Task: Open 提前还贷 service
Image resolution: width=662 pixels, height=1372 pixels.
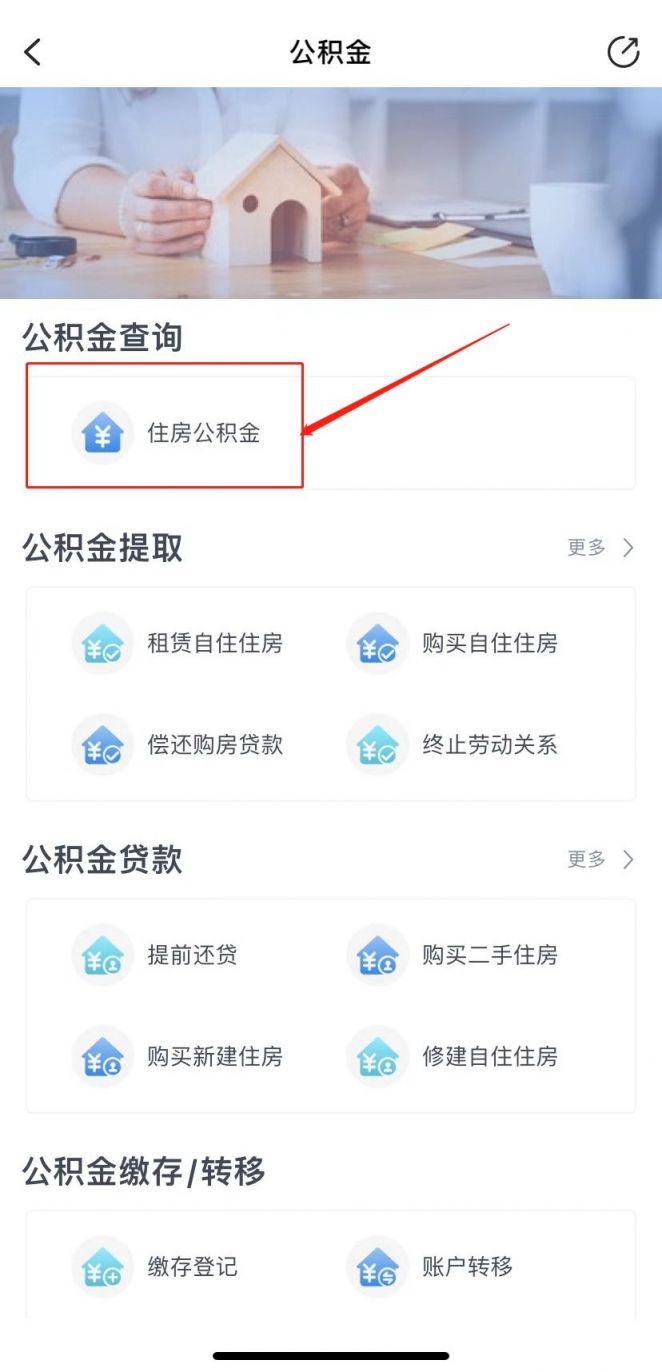Action: [160, 955]
